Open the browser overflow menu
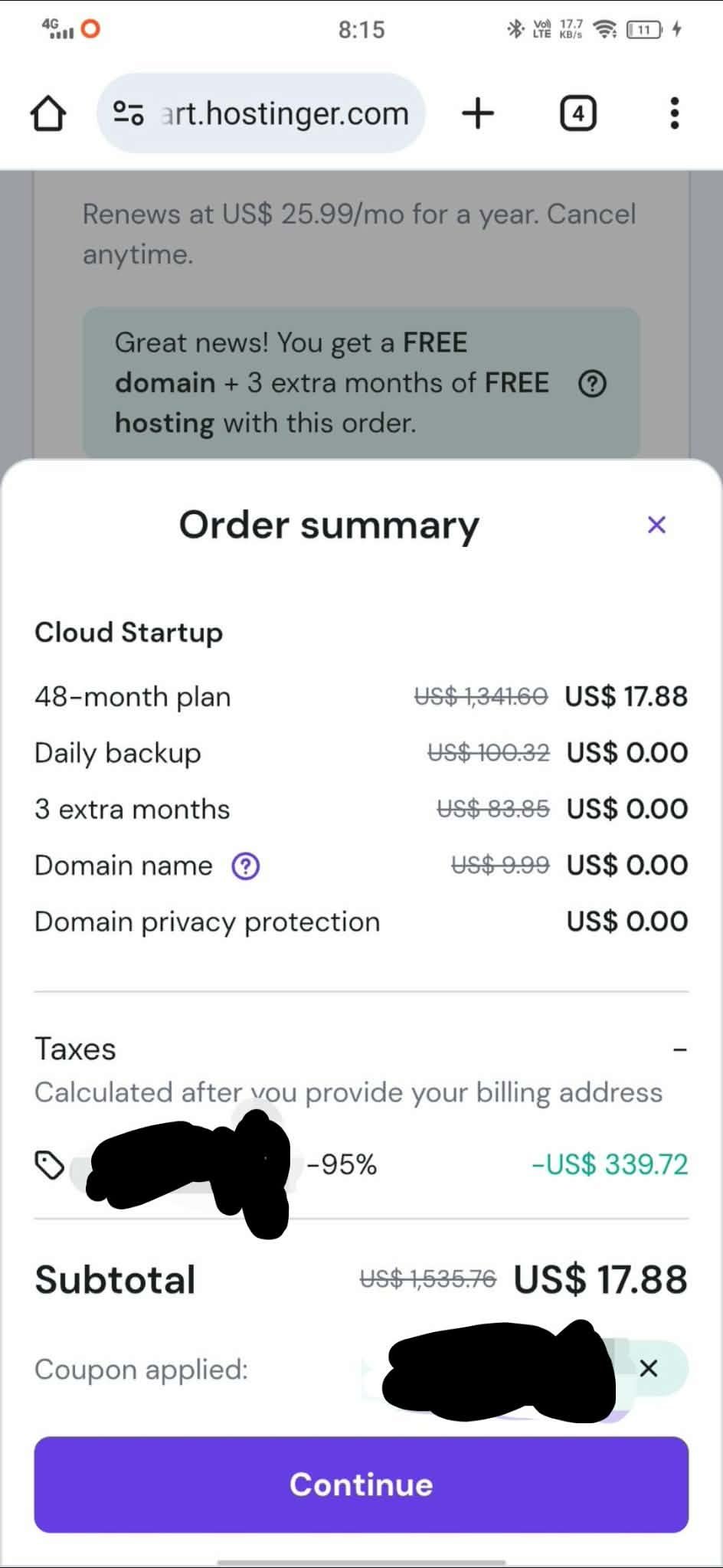The width and height of the screenshot is (723, 1568). (x=674, y=113)
